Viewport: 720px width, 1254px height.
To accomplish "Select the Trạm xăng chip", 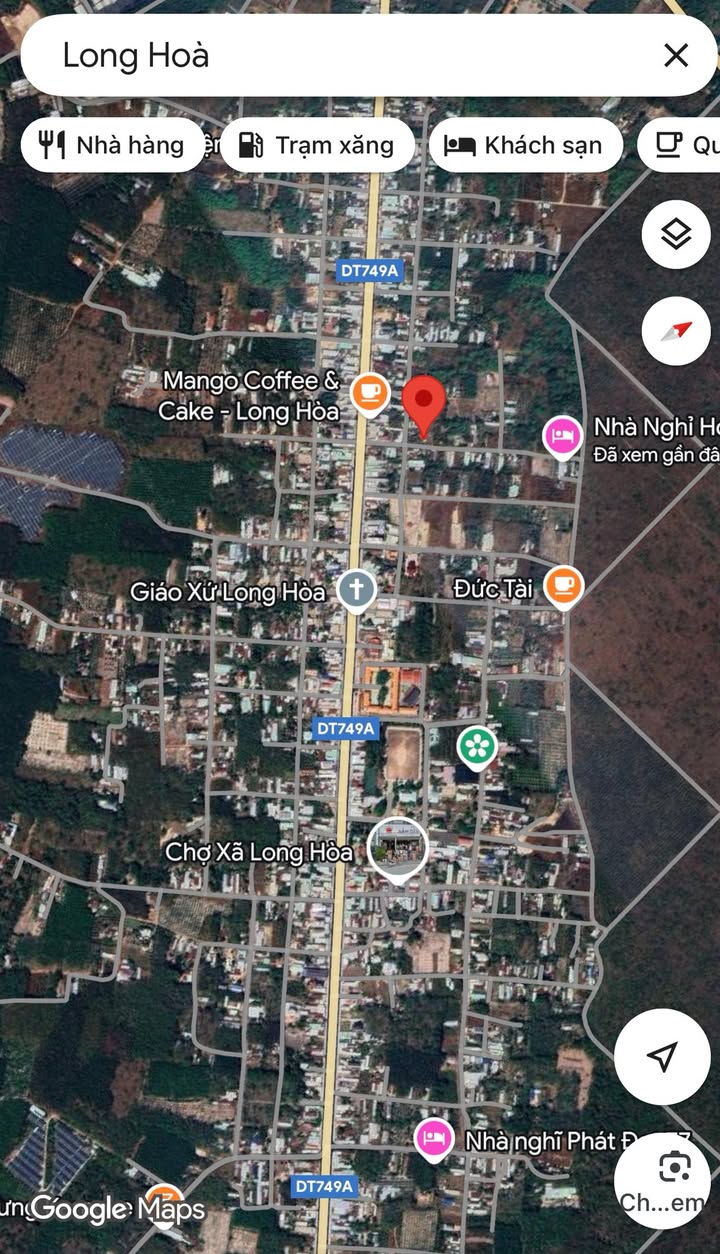I will 317,145.
